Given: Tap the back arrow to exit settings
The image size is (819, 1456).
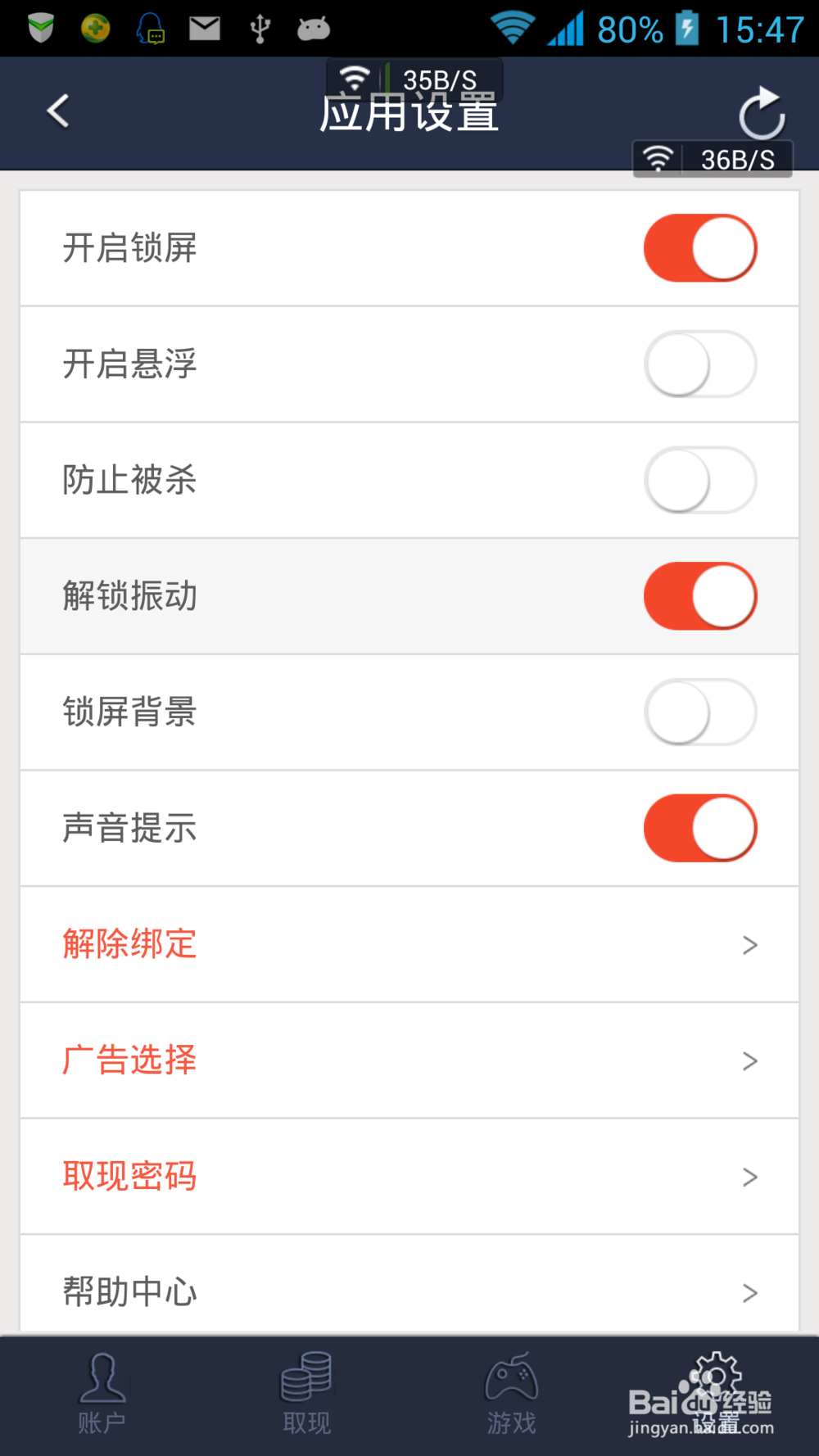Looking at the screenshot, I should pos(58,111).
